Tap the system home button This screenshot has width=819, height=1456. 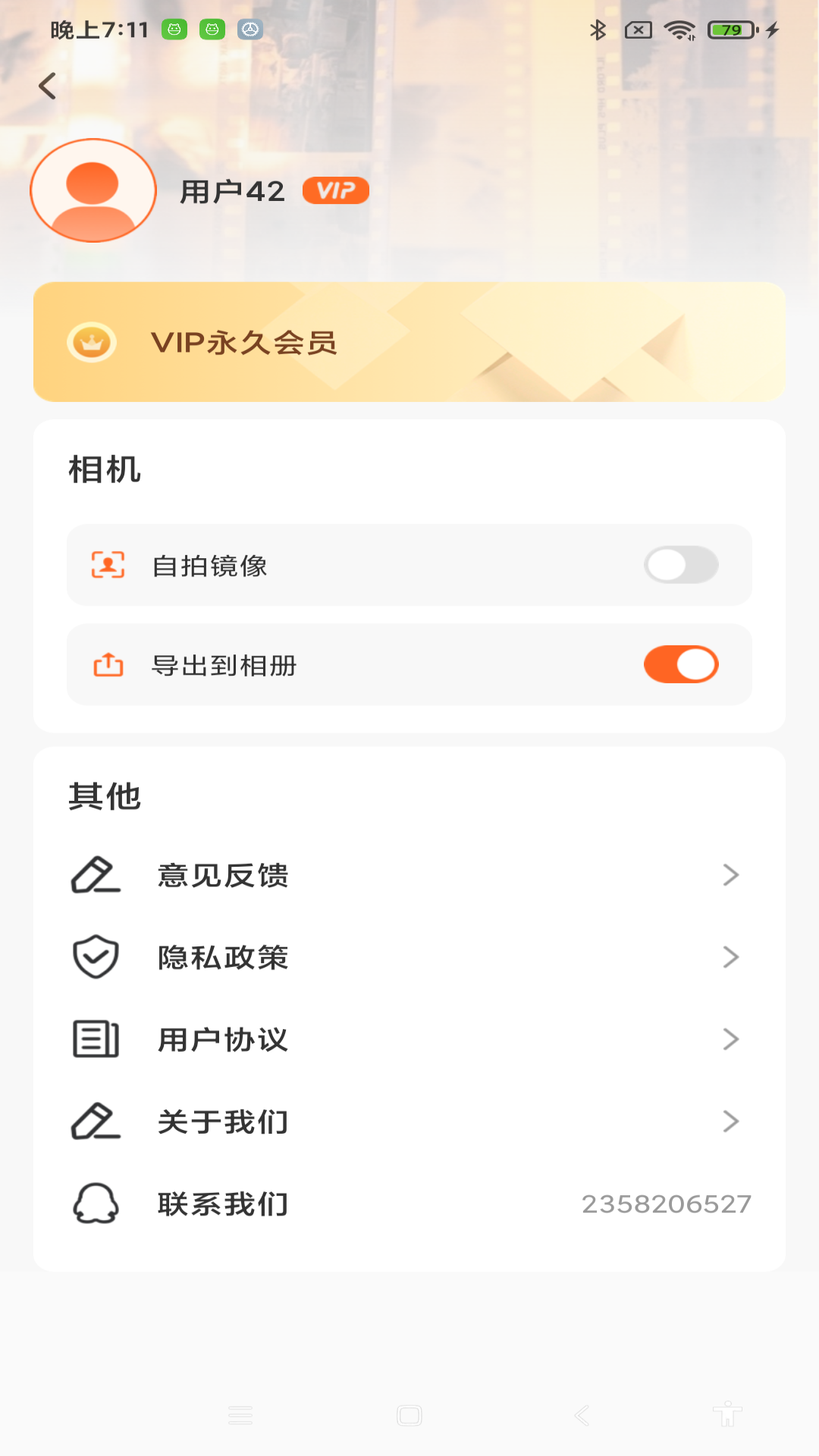pos(409,1415)
